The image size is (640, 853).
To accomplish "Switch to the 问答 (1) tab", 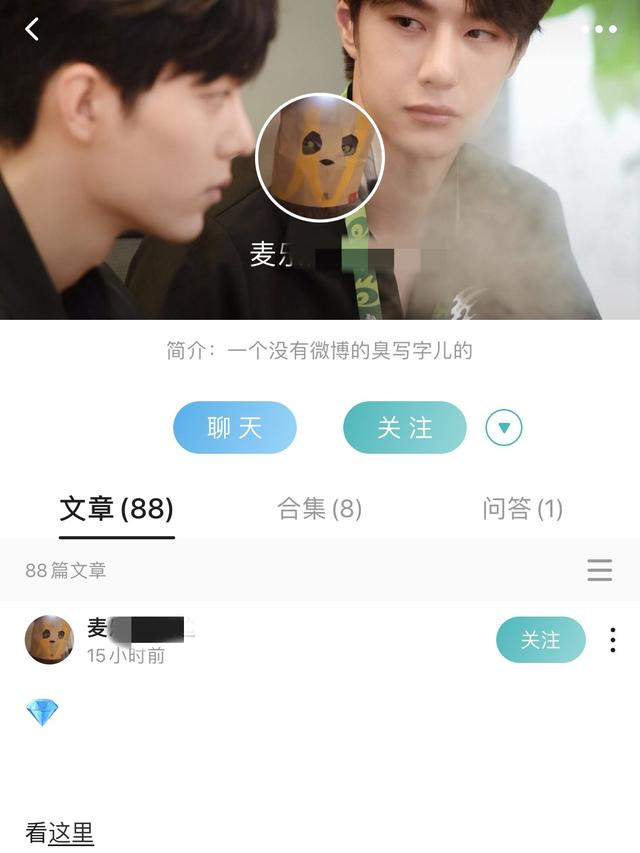I will (x=522, y=510).
